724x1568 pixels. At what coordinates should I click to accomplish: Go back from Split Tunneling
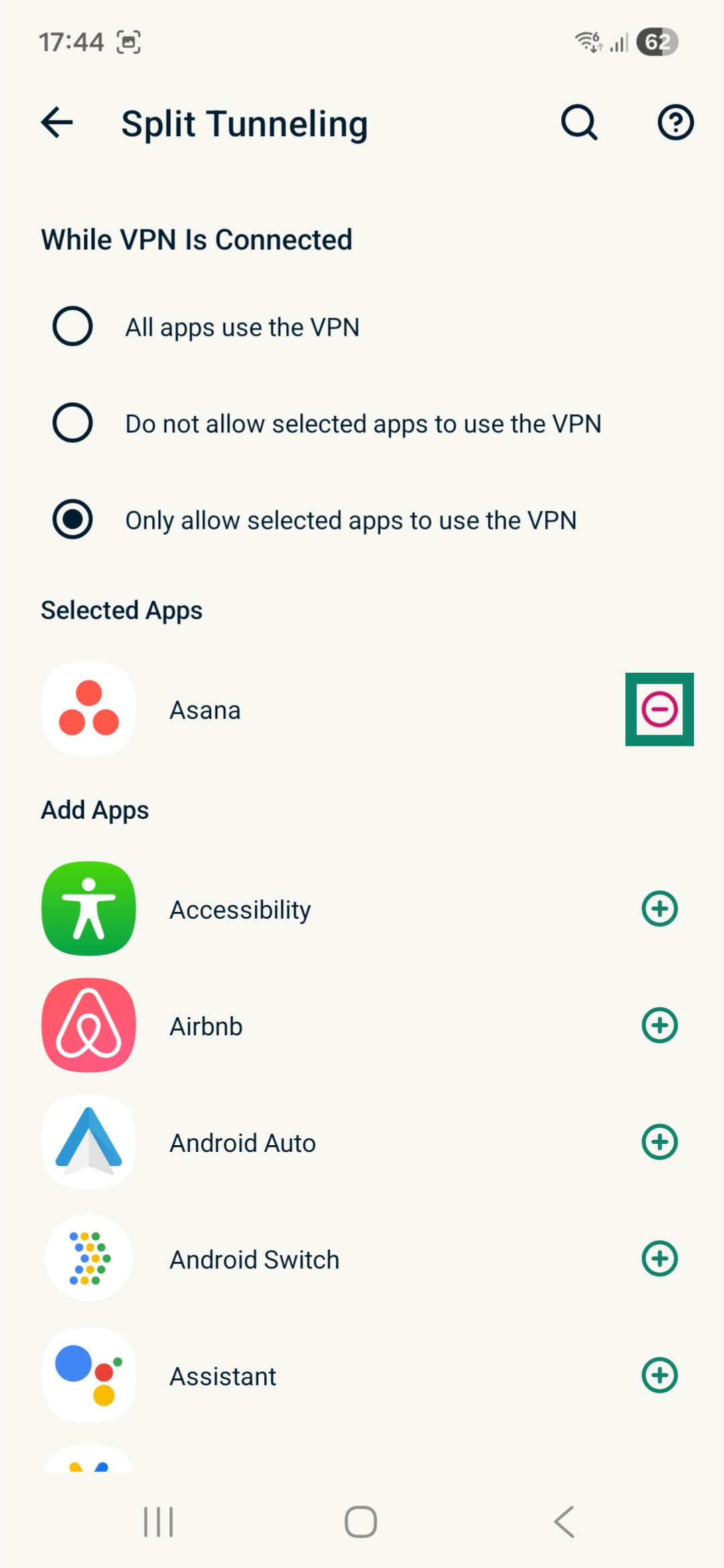[x=57, y=123]
